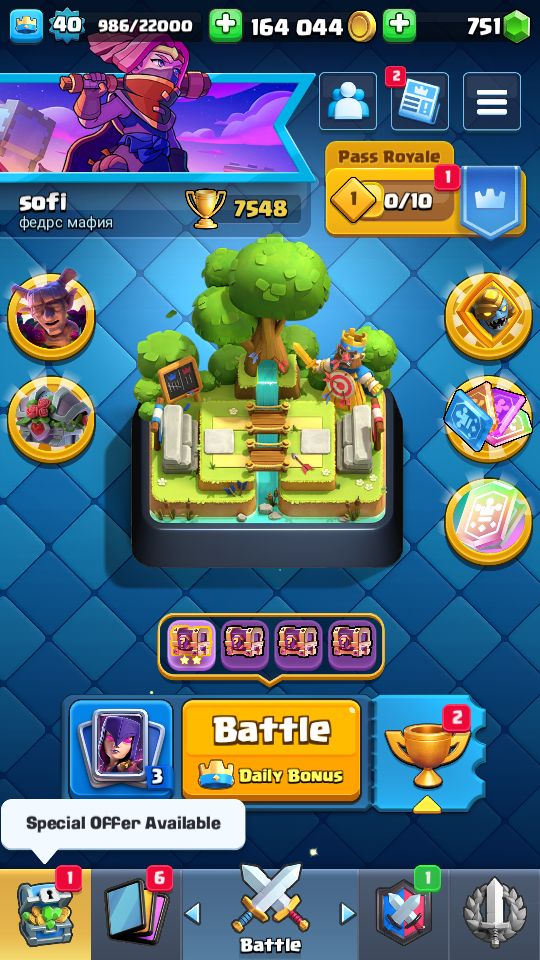
Task: Change battle deck via Witch card
Action: click(120, 749)
